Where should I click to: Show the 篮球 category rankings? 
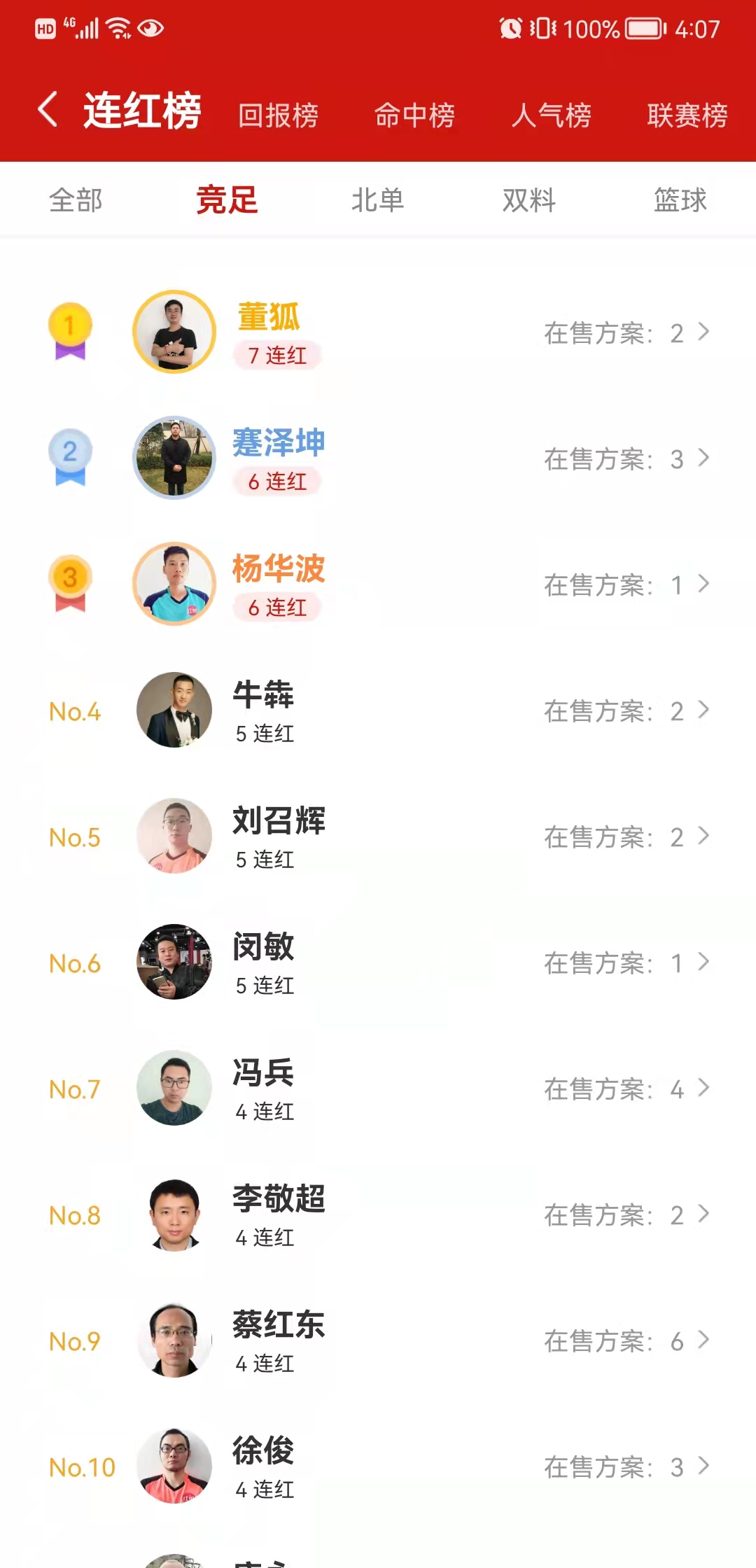coord(680,200)
